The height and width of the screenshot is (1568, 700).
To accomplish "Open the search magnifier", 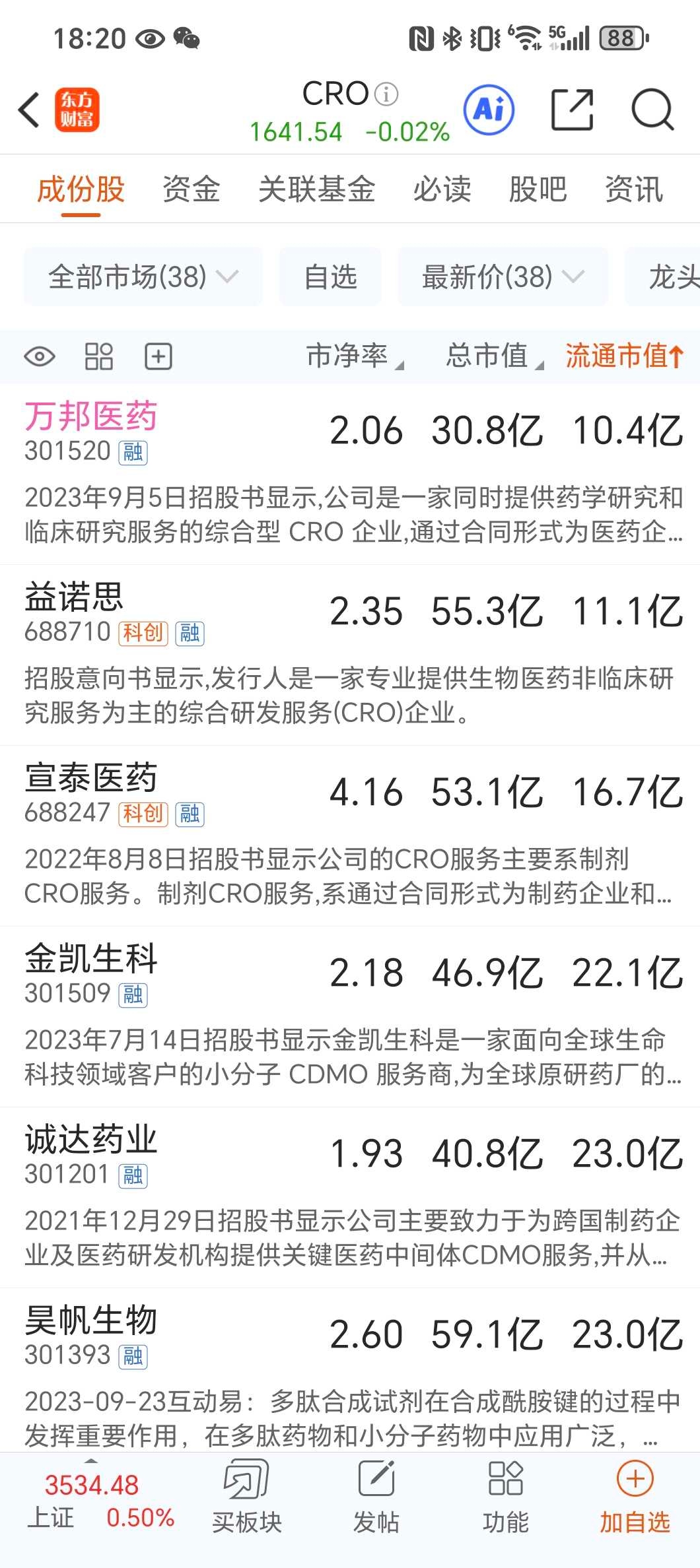I will coord(652,110).
